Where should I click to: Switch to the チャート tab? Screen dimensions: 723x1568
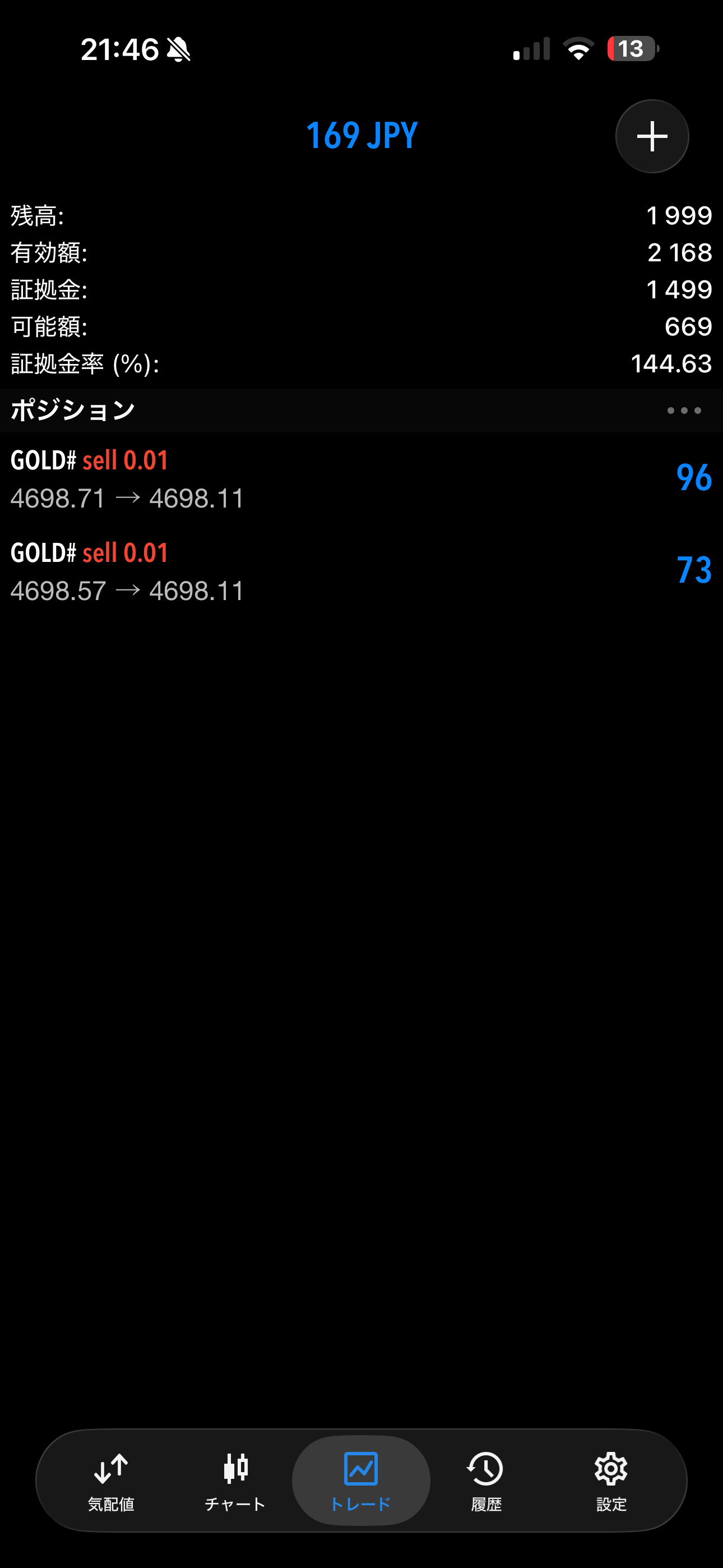[x=235, y=1481]
